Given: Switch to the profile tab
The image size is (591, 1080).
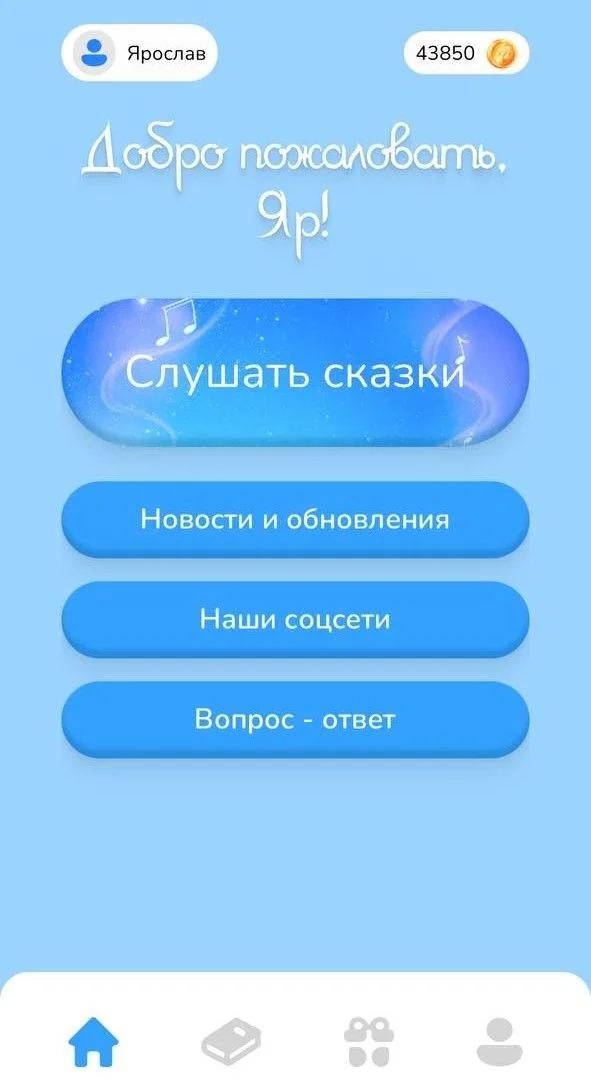Looking at the screenshot, I should pyautogui.click(x=502, y=1041).
